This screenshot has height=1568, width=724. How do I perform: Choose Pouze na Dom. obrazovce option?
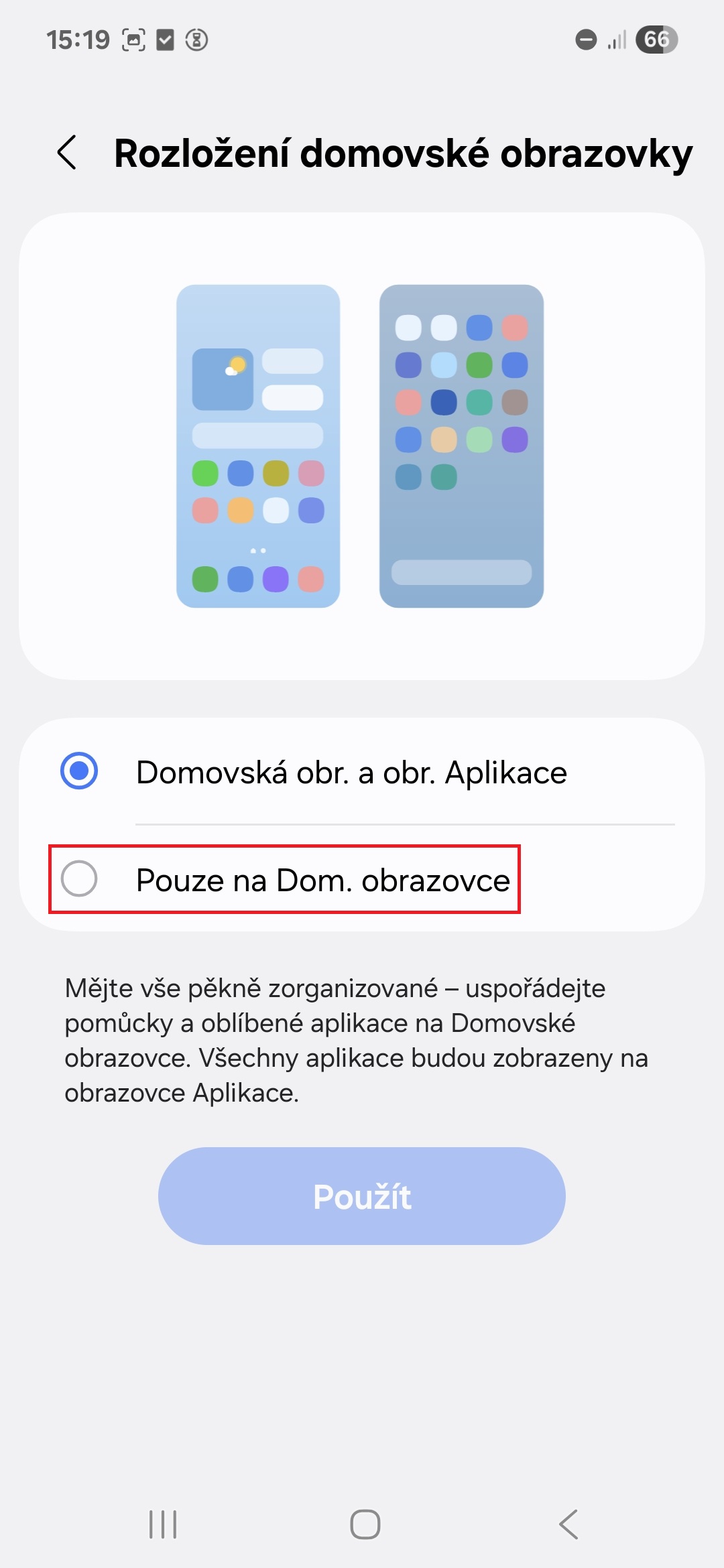[x=362, y=879]
